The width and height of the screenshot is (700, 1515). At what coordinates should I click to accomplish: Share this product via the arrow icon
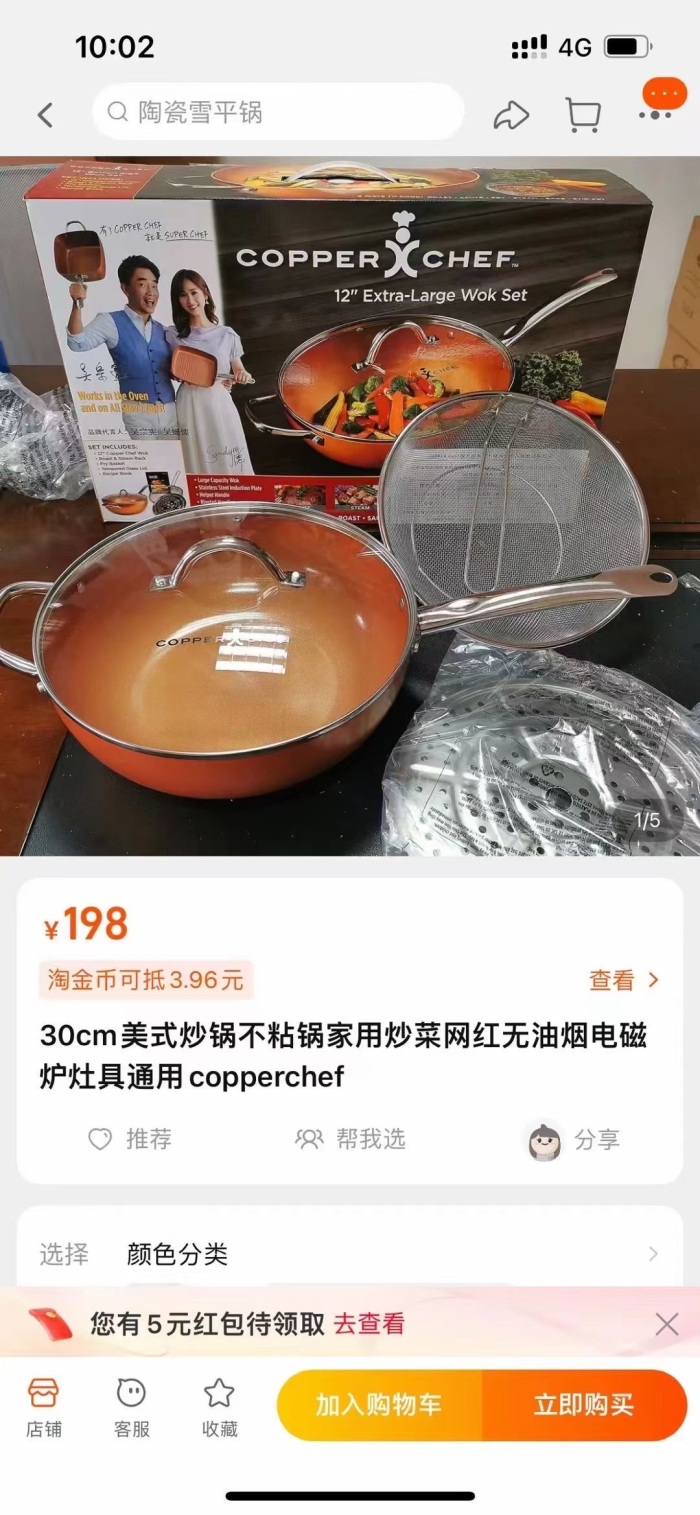tap(511, 115)
